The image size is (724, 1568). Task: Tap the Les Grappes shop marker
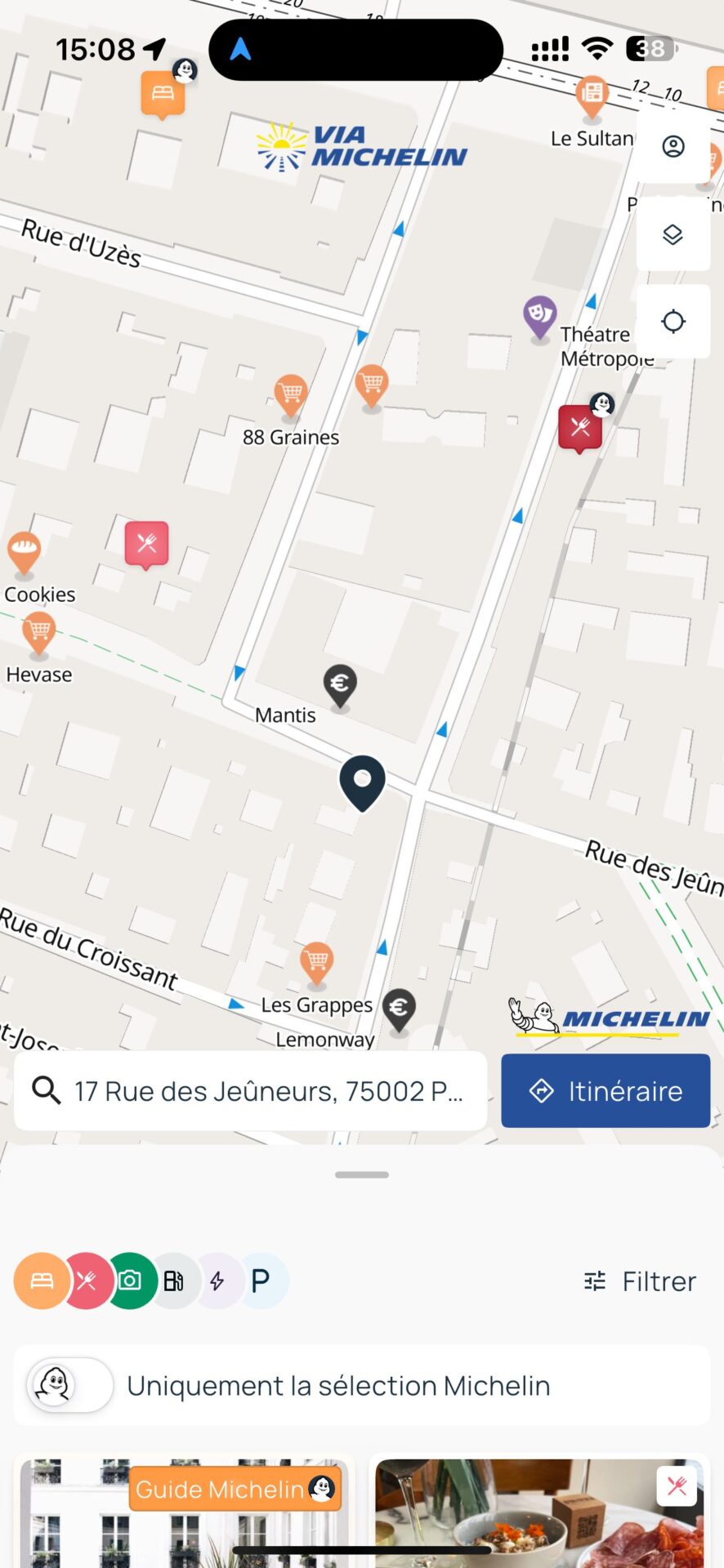pos(316,964)
